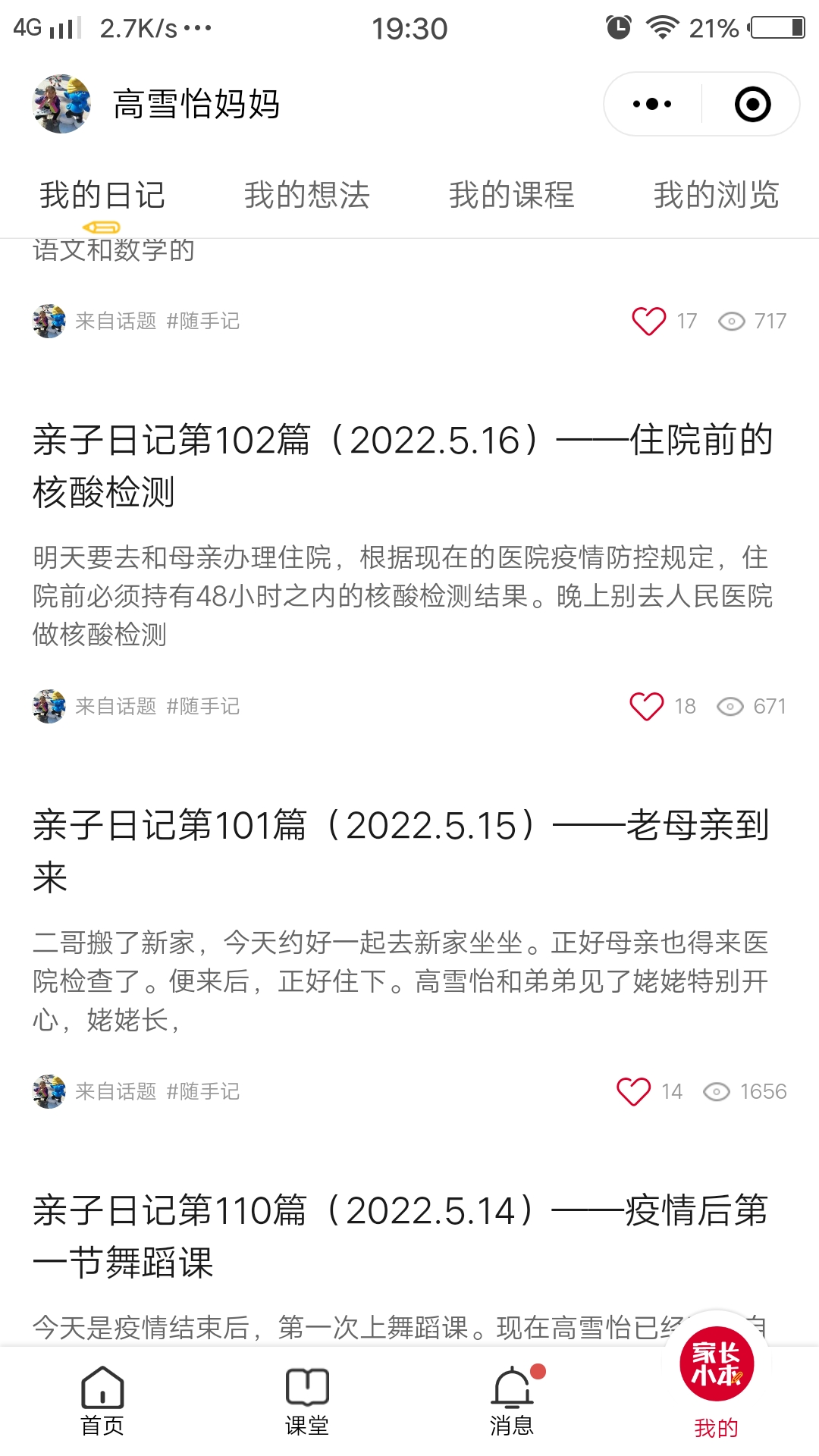The image size is (819, 1456).
Task: Open the #随手记 topic link
Action: pyautogui.click(x=203, y=322)
